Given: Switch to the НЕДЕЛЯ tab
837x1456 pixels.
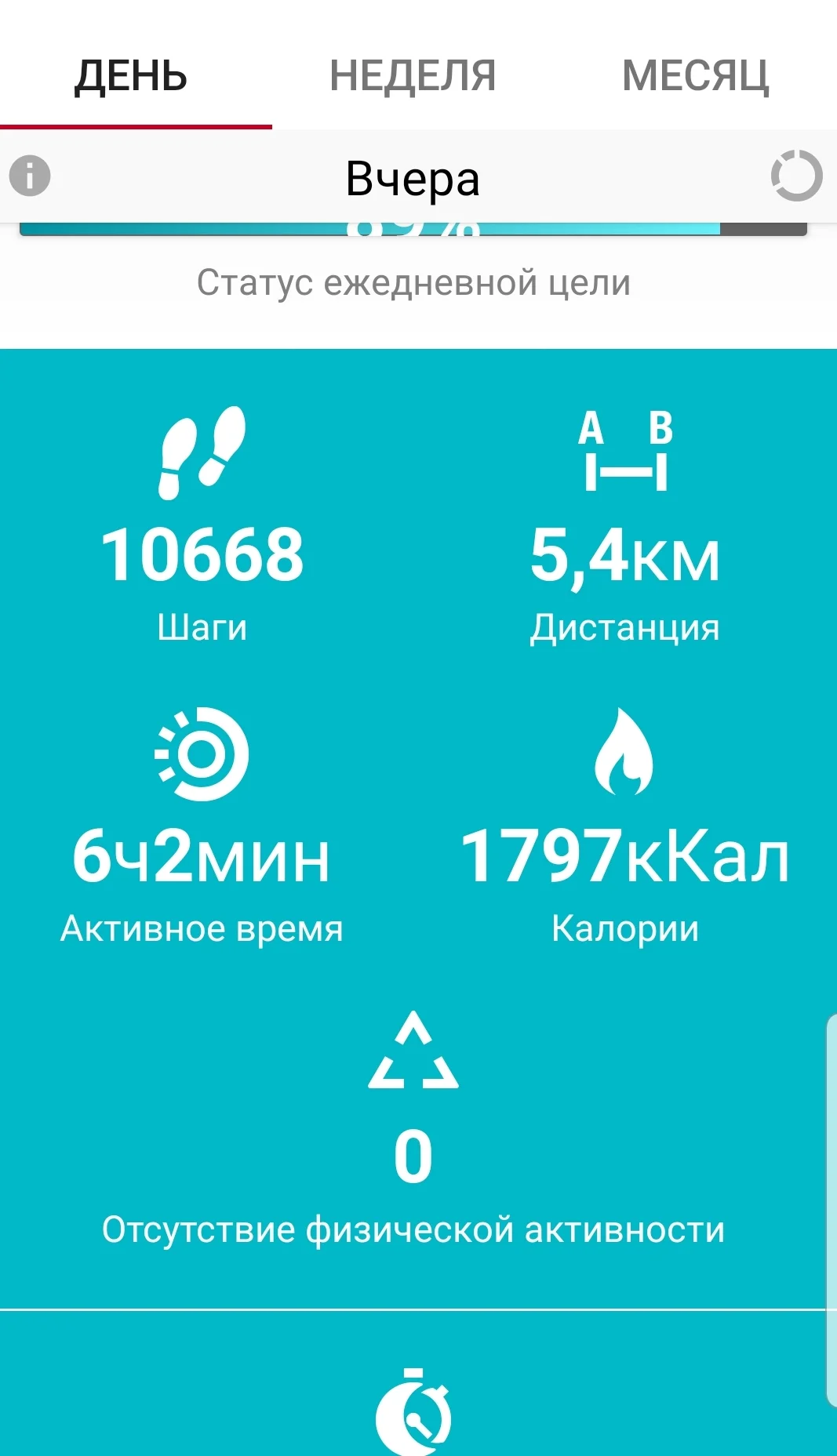Looking at the screenshot, I should click(413, 74).
